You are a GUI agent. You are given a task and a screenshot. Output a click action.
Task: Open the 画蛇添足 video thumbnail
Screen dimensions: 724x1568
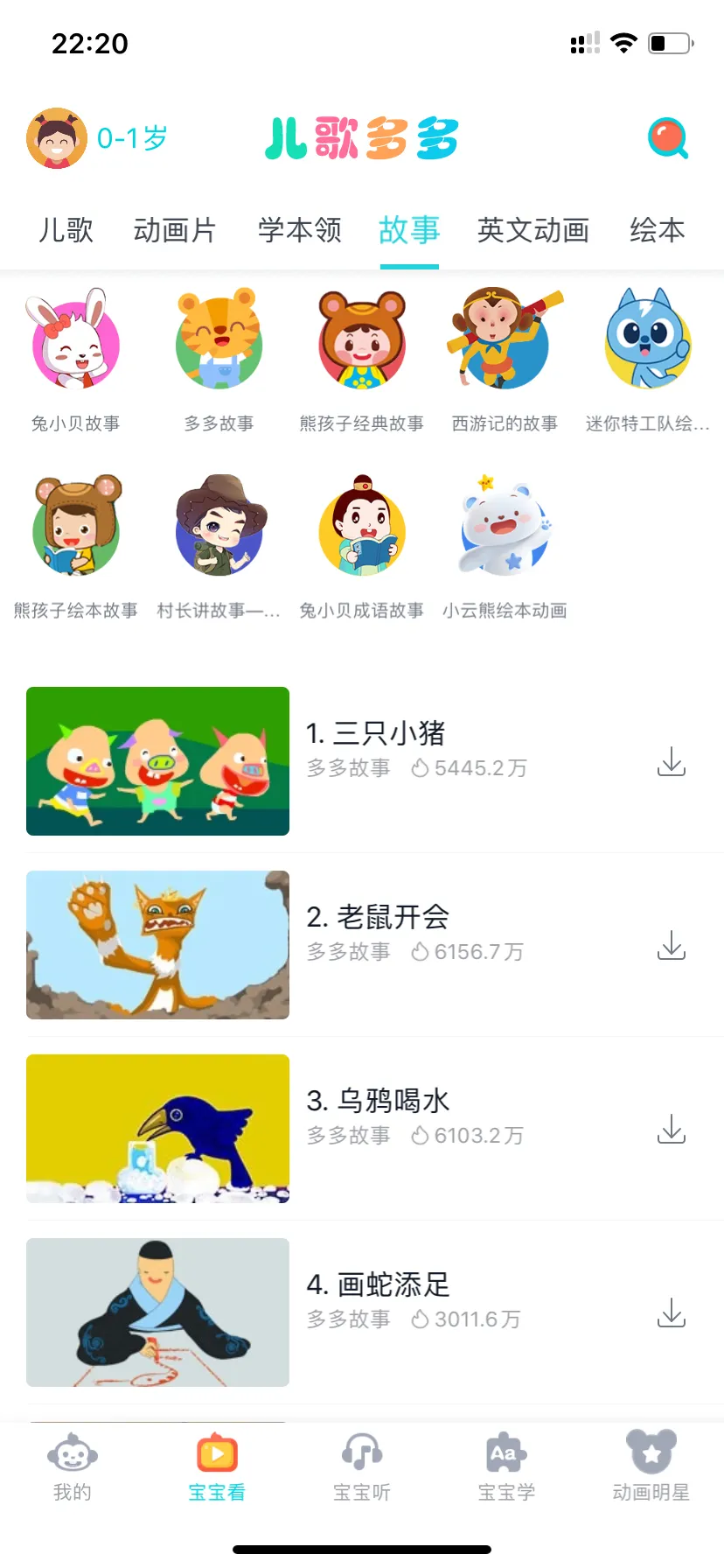[x=157, y=1312]
